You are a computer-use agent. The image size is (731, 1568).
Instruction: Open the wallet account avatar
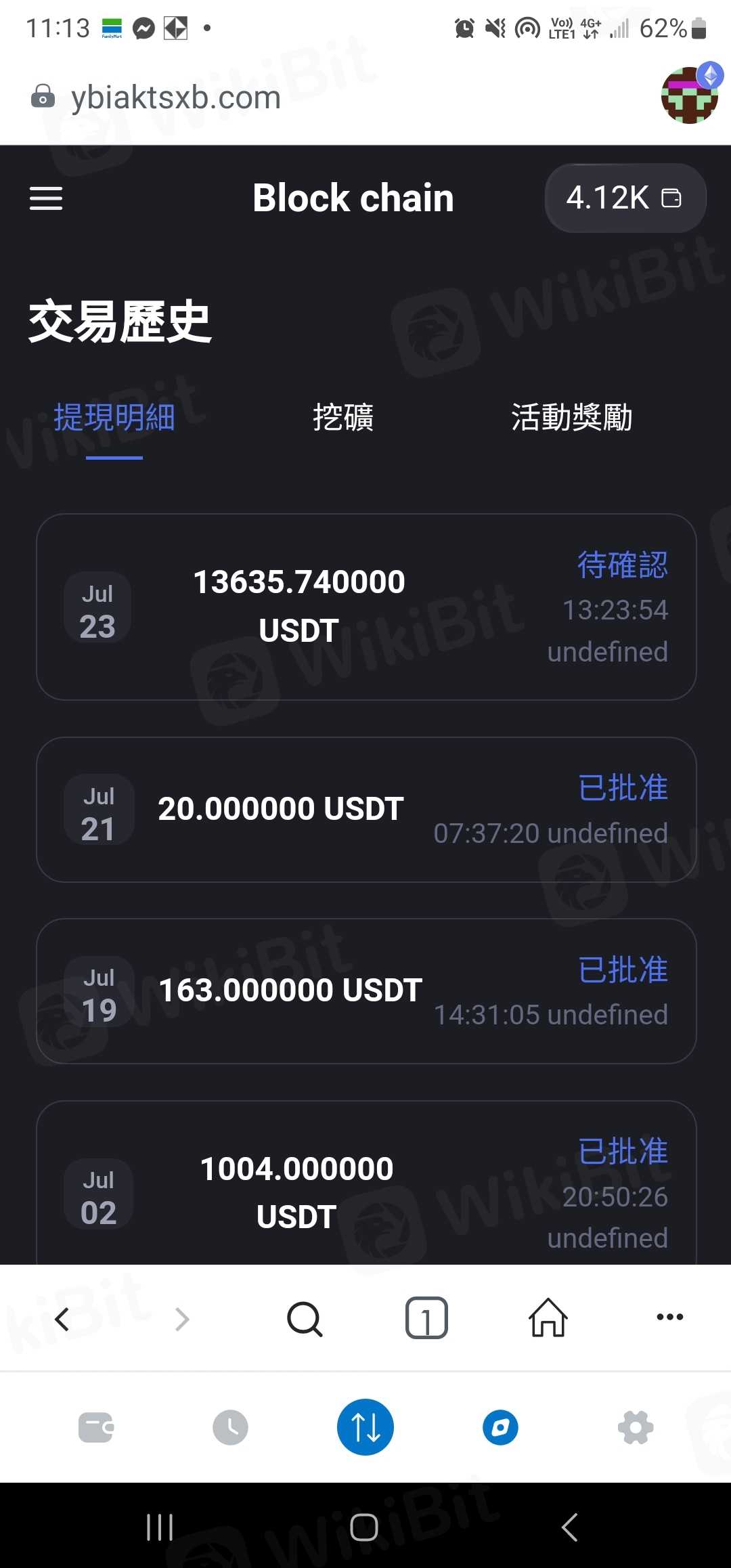coord(690,95)
